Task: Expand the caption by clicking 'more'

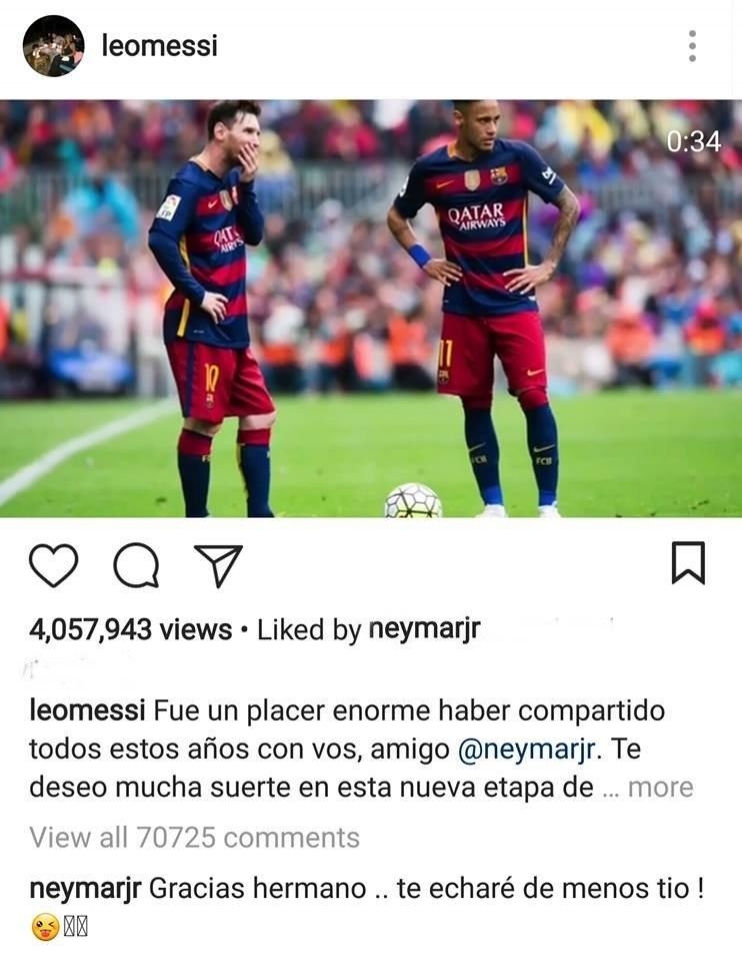Action: tap(663, 789)
